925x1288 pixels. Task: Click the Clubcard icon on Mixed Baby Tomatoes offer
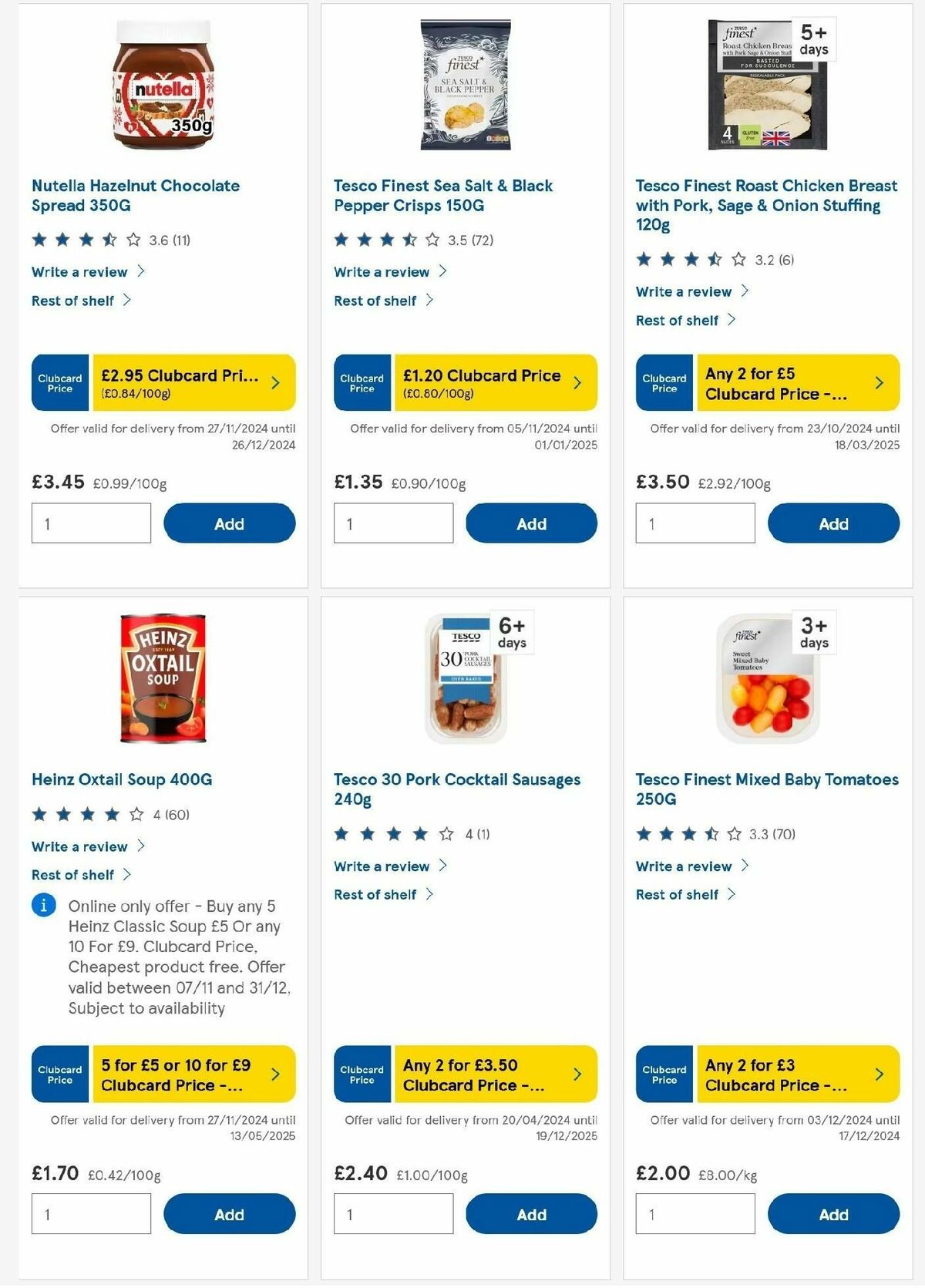tap(664, 1072)
